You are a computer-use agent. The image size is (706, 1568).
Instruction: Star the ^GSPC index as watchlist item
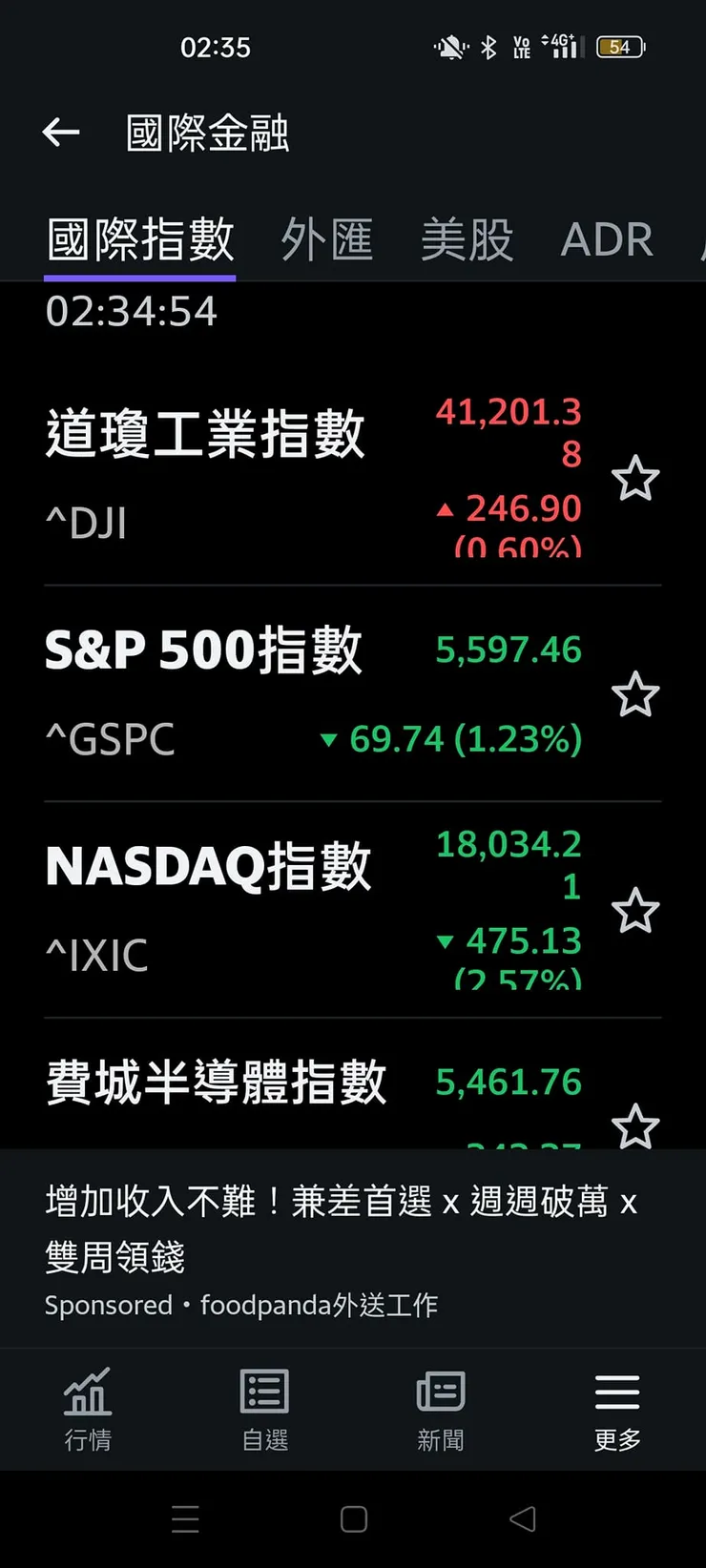(x=635, y=695)
